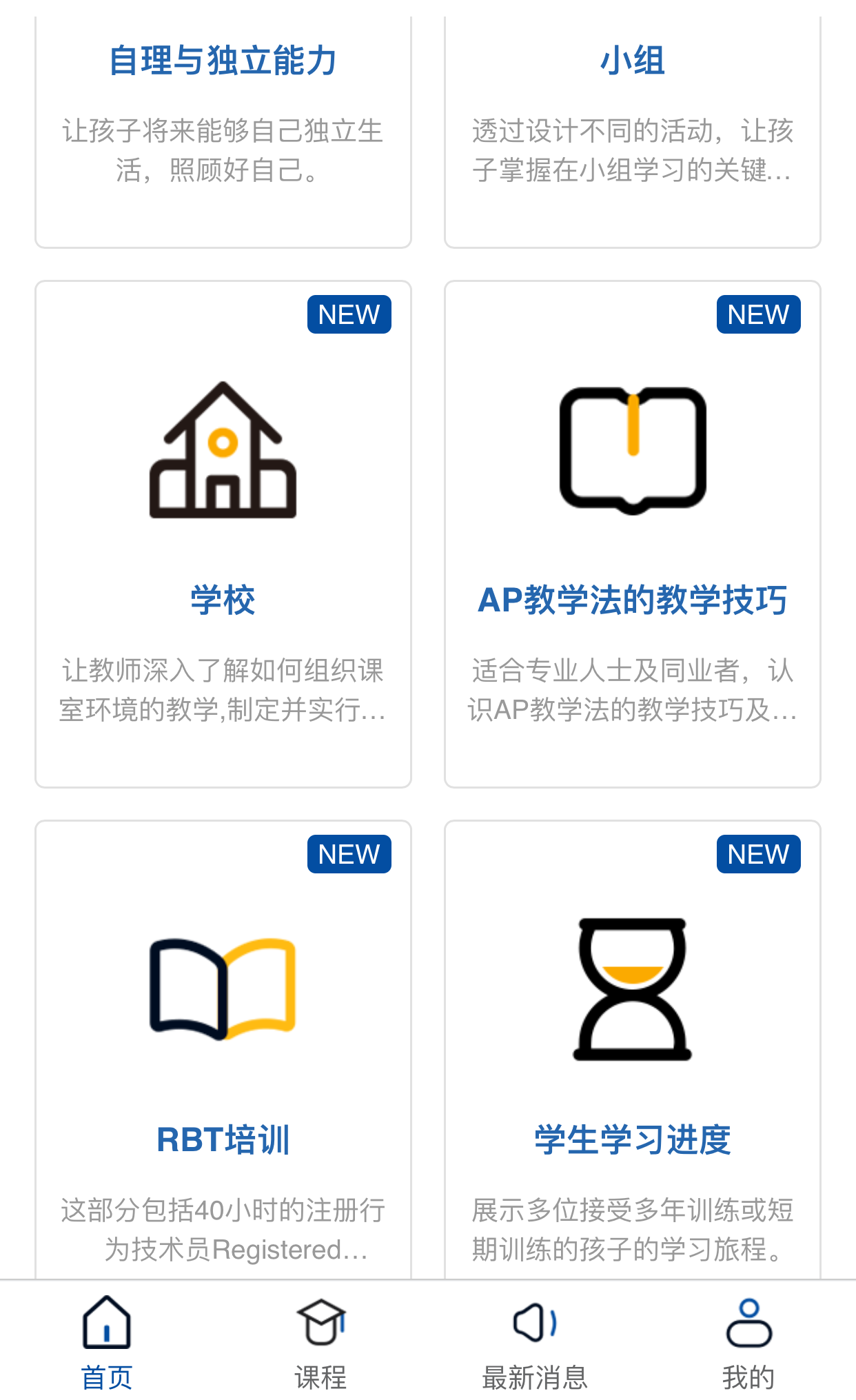This screenshot has height=1400, width=856.
Task: Select the AP教学法的教学技巧 card
Action: (x=633, y=534)
